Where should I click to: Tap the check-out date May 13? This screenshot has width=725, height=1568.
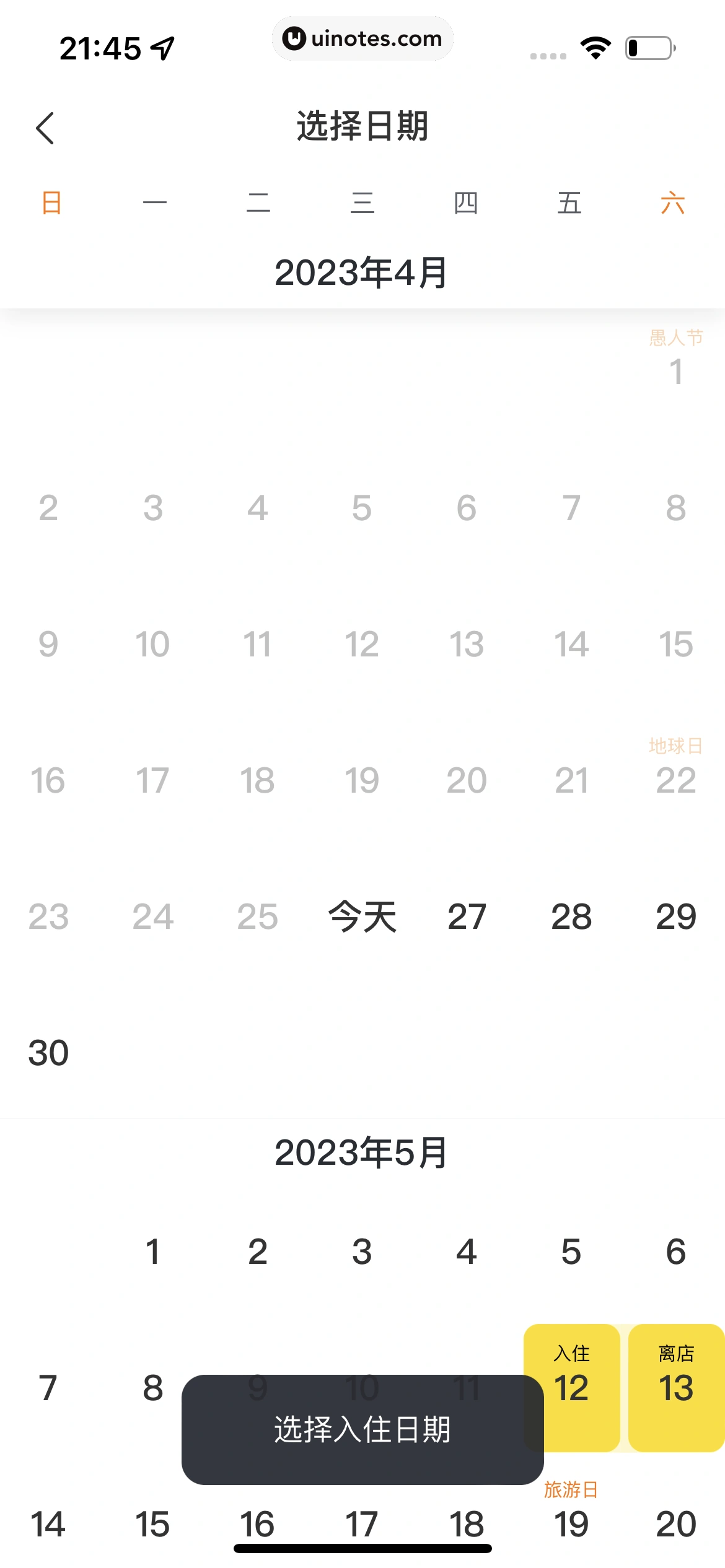point(676,1387)
